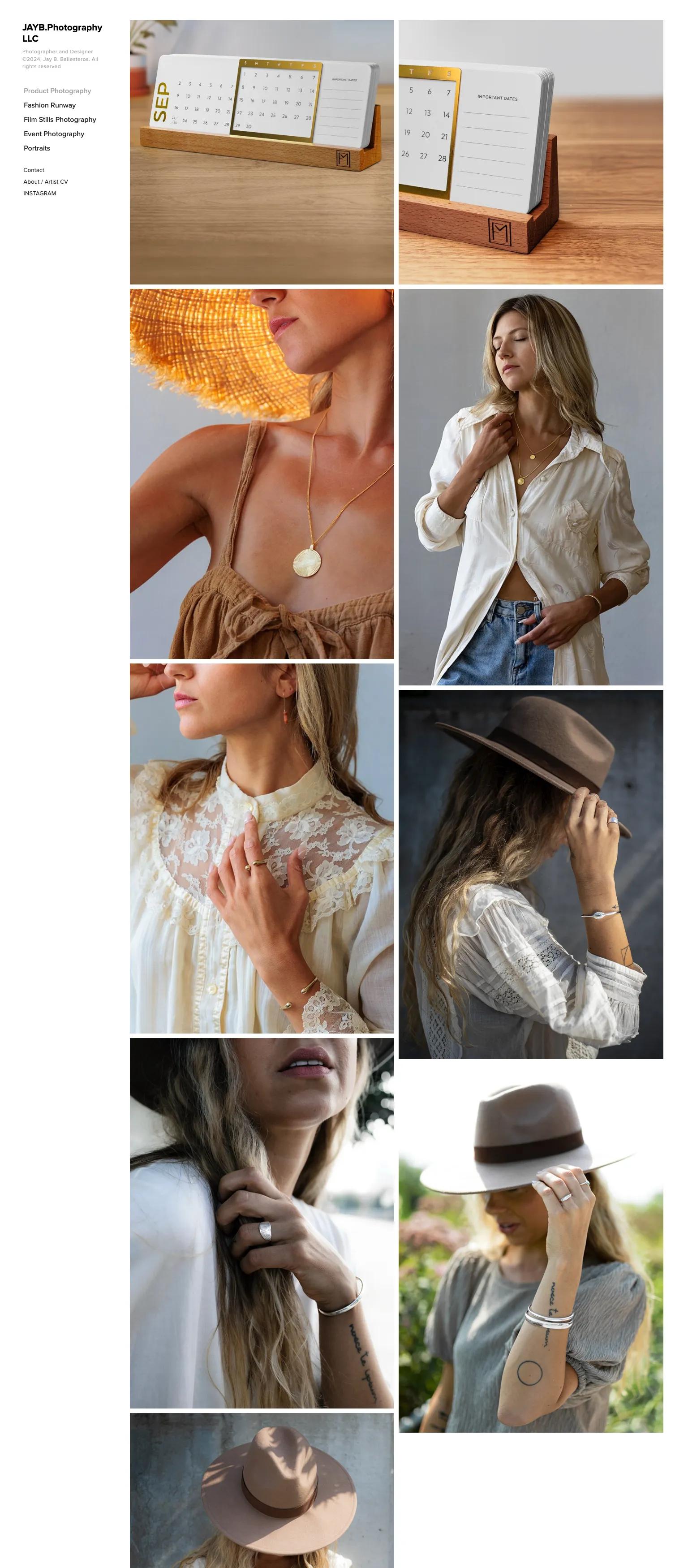The height and width of the screenshot is (1568, 688).
Task: Open the hand-in-hair silver ring photo
Action: (262, 1222)
